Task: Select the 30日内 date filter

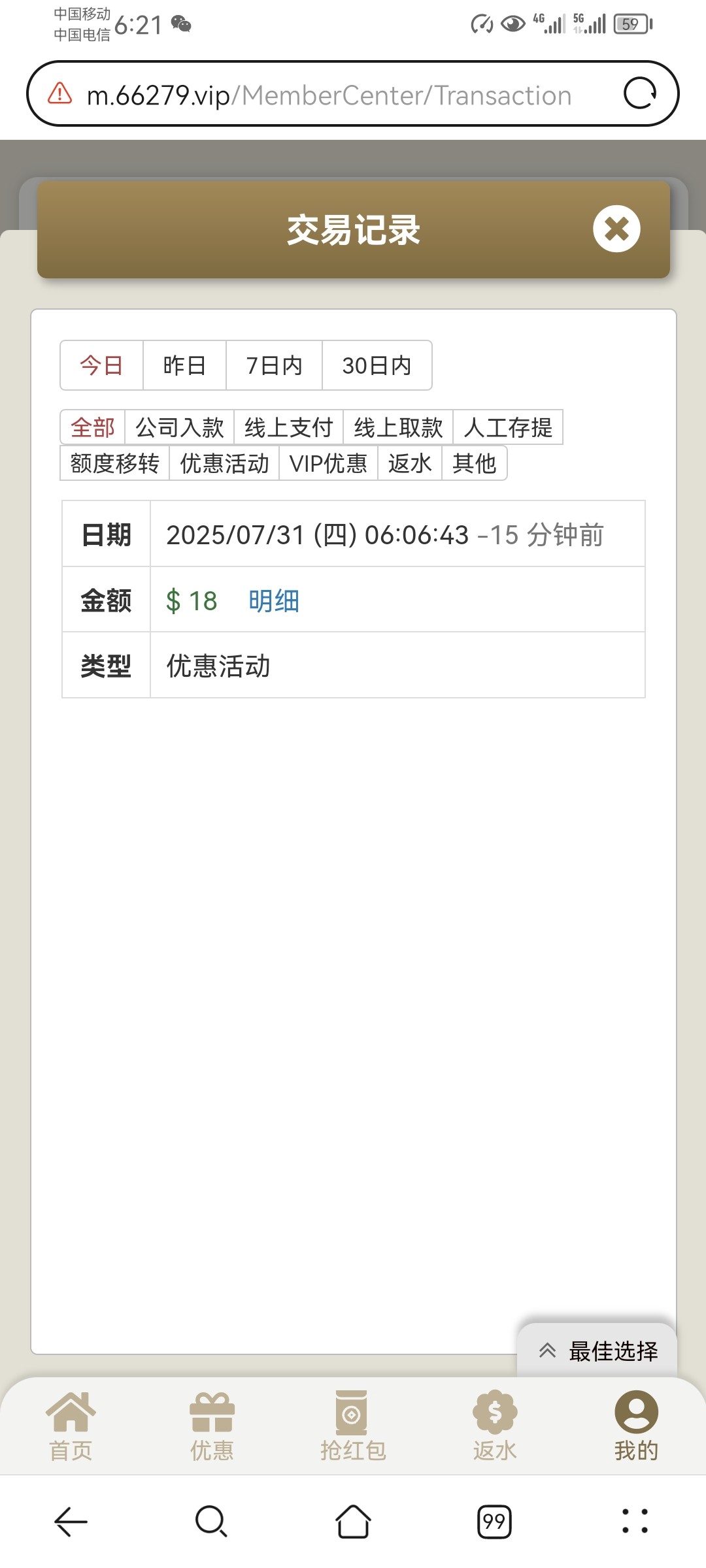Action: pyautogui.click(x=377, y=365)
